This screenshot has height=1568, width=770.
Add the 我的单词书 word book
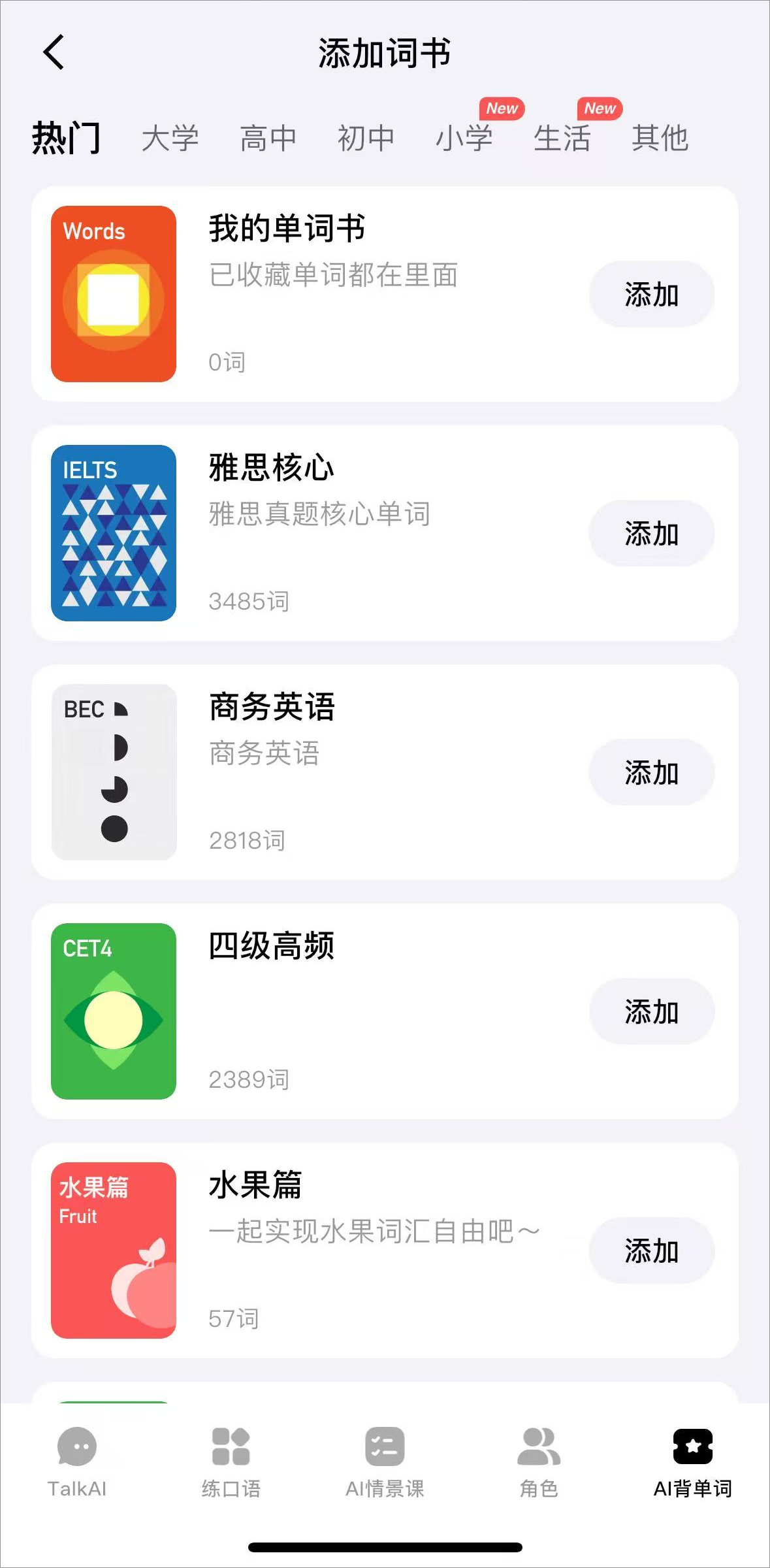651,294
